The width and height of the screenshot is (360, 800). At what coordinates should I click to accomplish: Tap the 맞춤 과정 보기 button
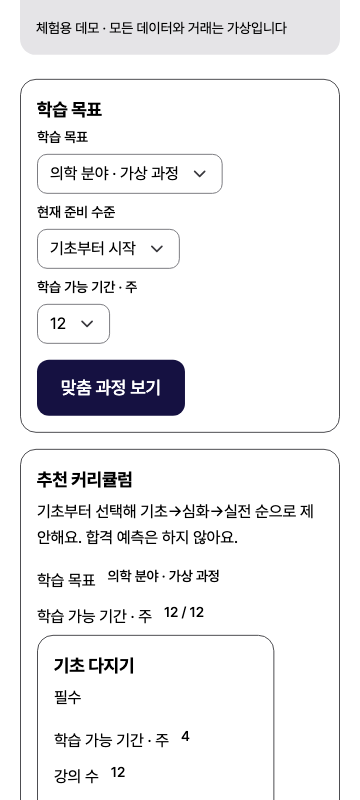(111, 388)
